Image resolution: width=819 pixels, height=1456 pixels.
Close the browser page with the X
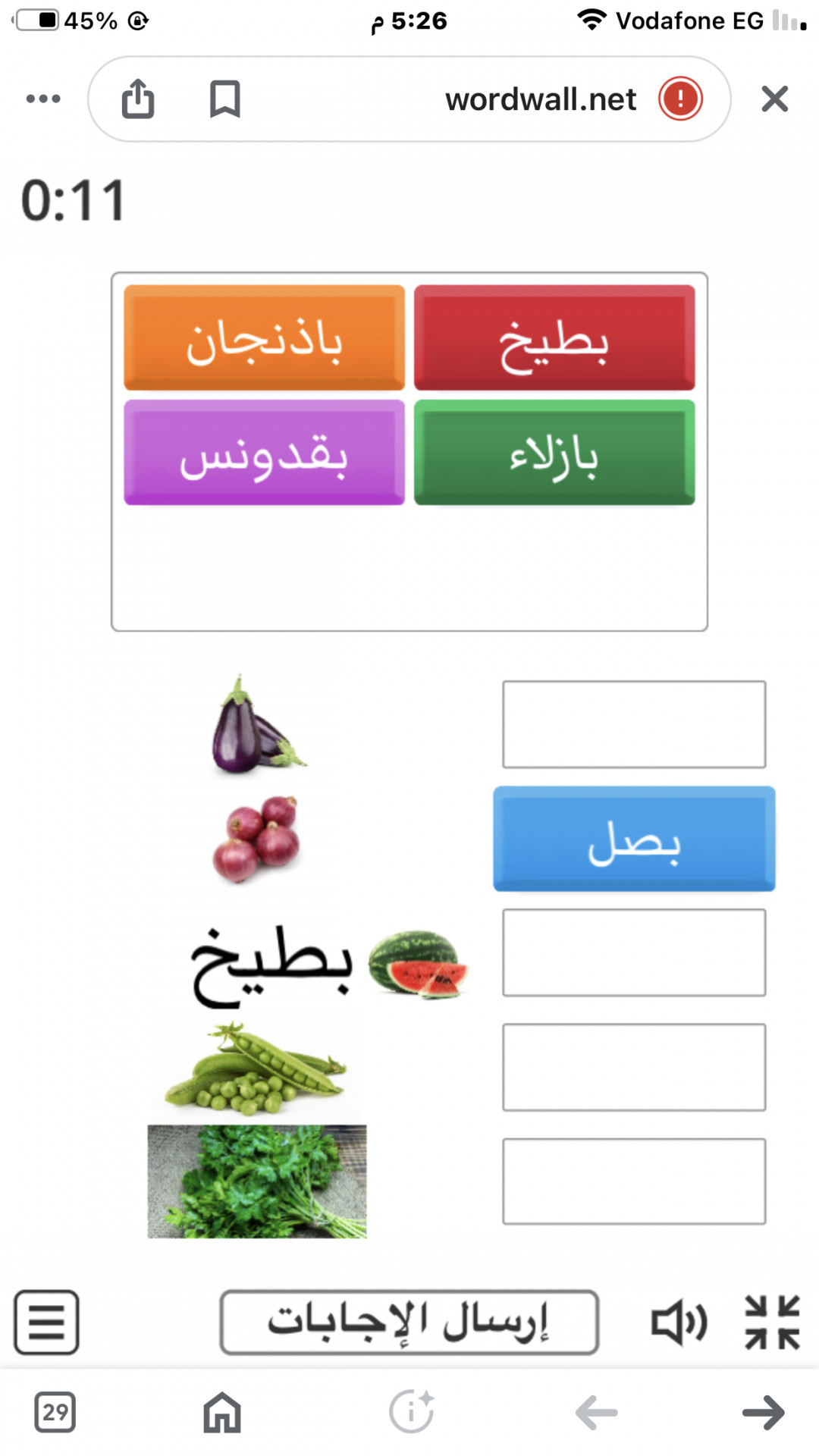tap(774, 99)
